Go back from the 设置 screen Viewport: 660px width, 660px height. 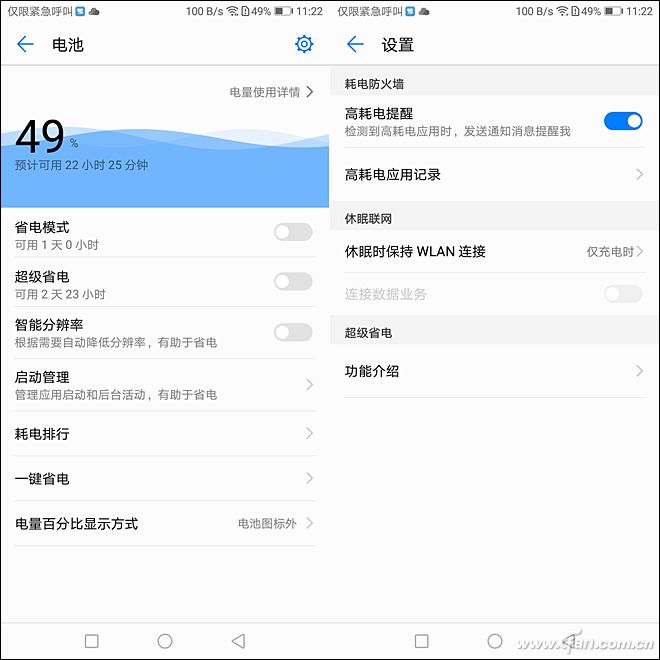(x=355, y=45)
